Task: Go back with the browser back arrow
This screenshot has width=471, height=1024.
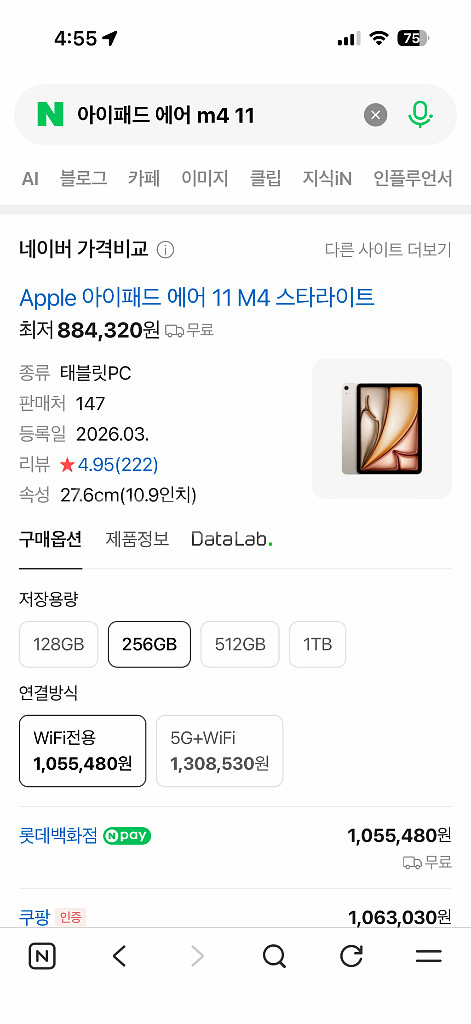Action: 119,957
